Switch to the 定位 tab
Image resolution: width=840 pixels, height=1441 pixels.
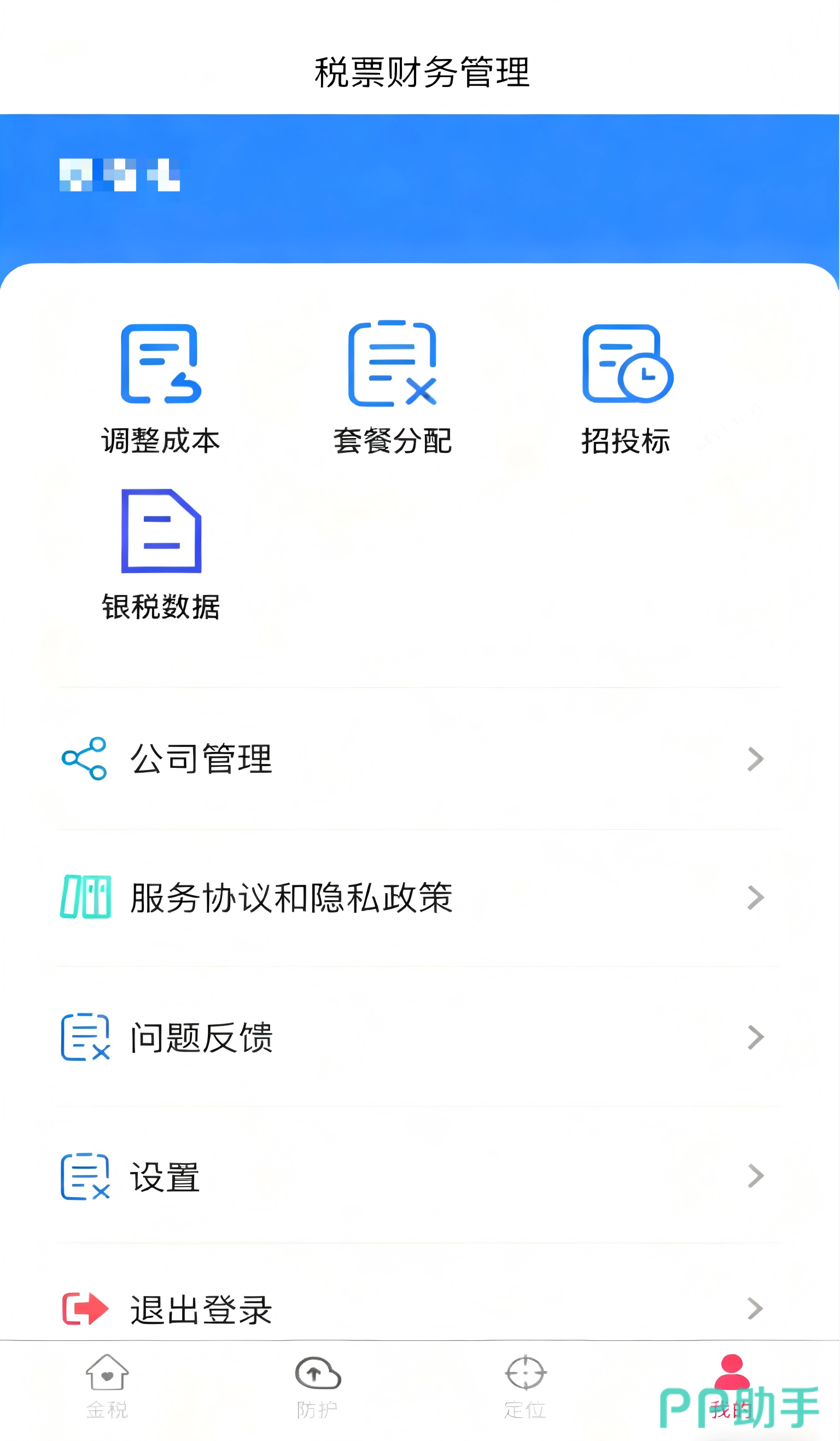click(x=526, y=1387)
